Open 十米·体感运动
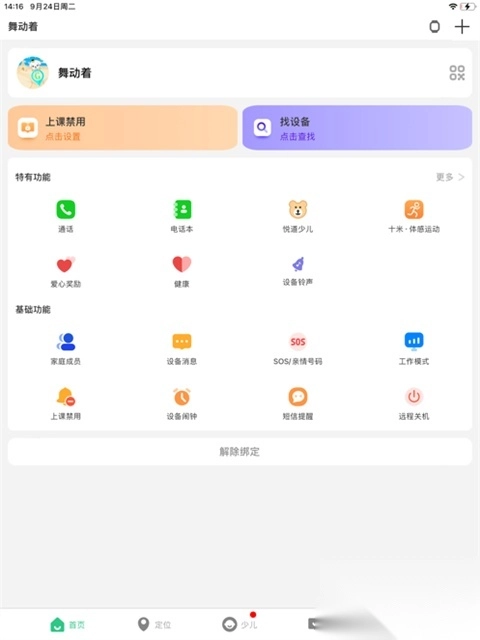Image resolution: width=480 pixels, height=640 pixels. point(414,216)
